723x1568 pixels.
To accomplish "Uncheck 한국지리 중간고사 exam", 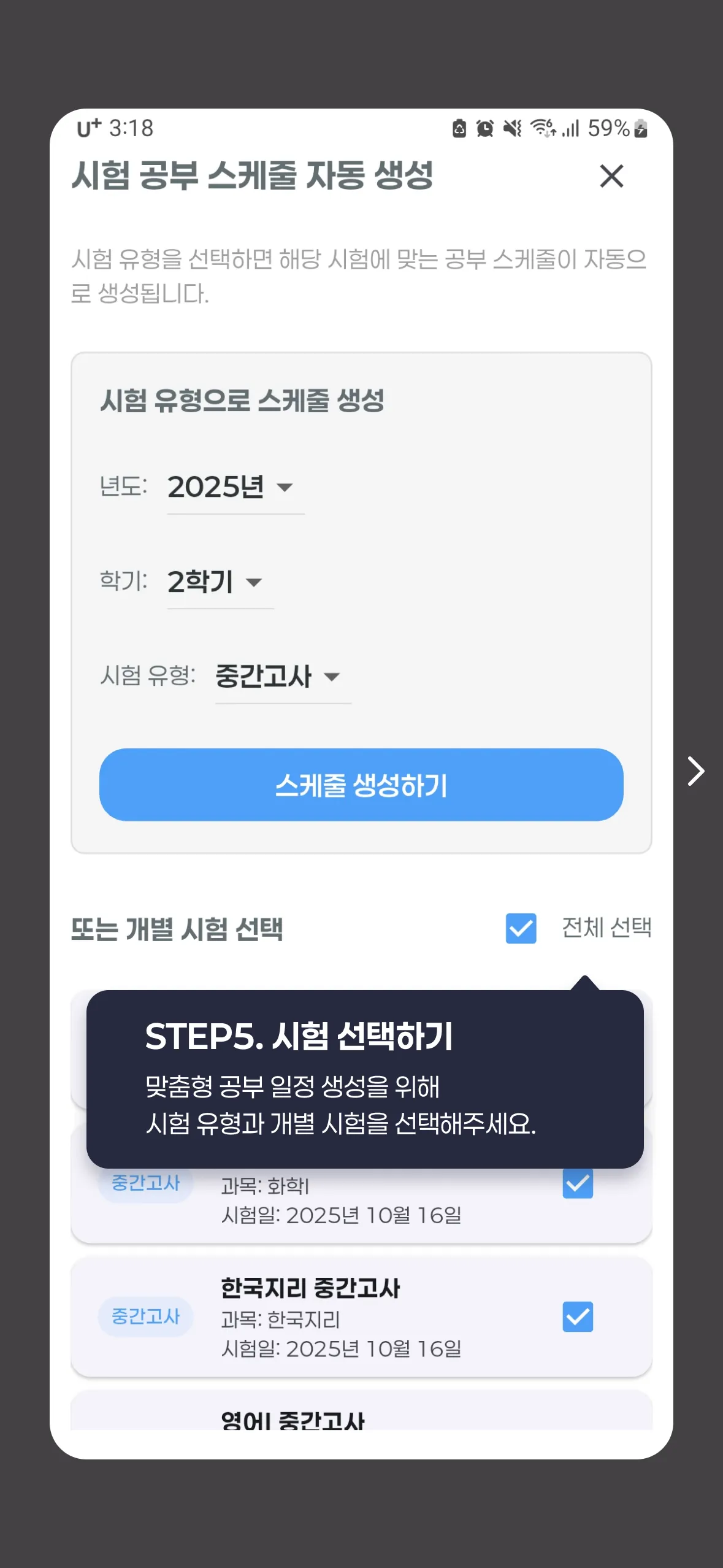I will point(577,1316).
